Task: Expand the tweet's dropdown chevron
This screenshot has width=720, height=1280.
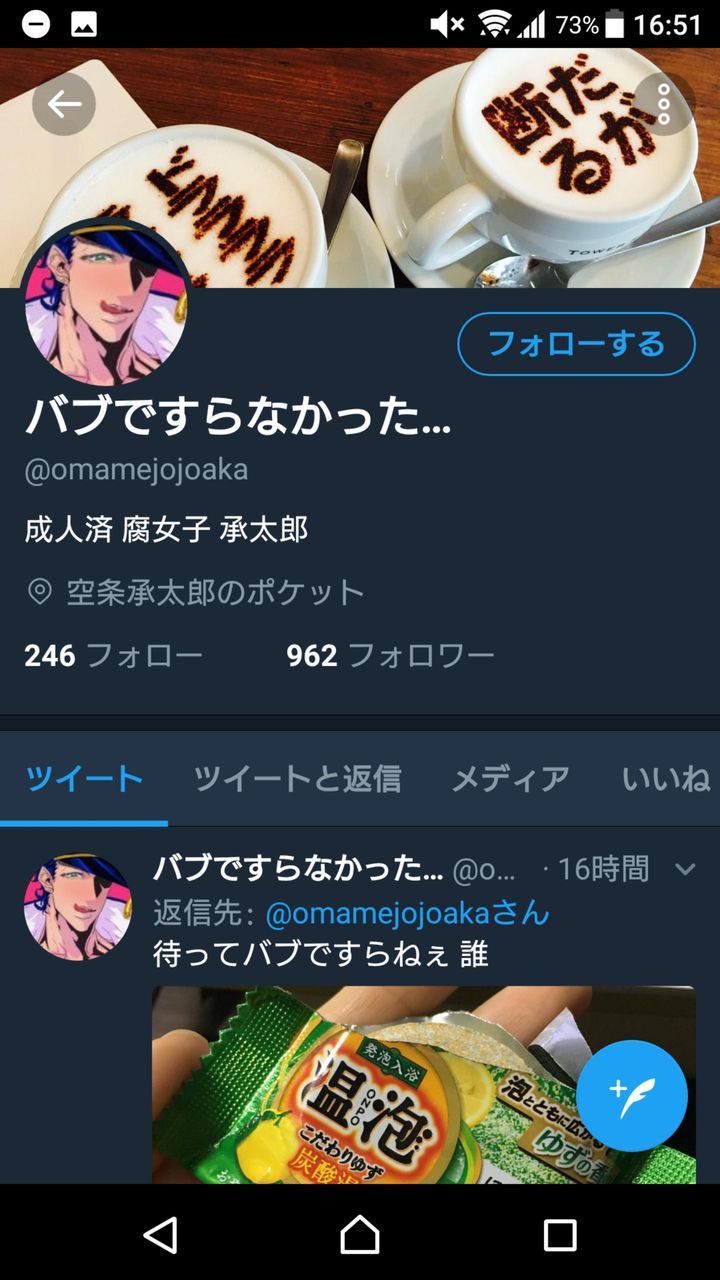Action: [x=685, y=869]
